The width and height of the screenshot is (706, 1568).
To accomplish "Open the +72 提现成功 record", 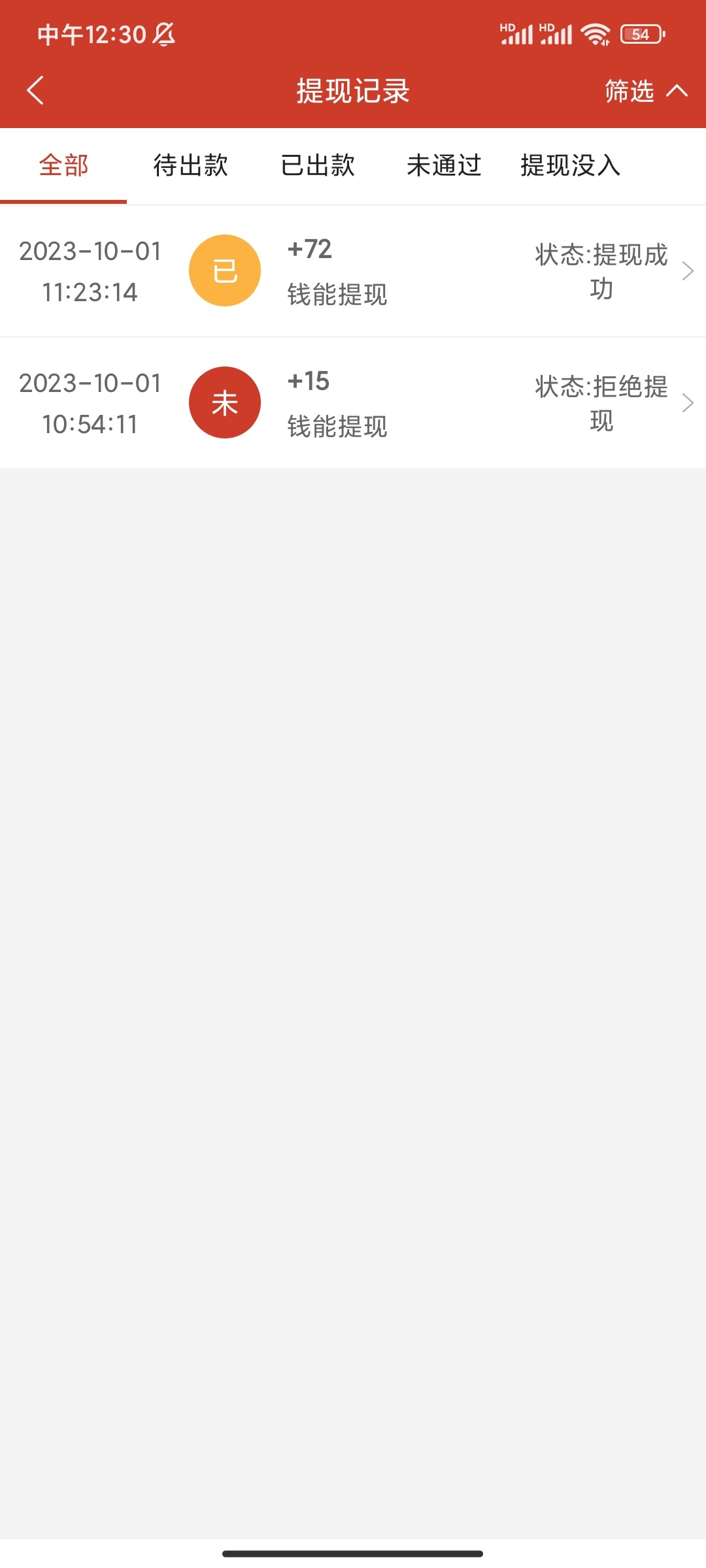I will 353,271.
